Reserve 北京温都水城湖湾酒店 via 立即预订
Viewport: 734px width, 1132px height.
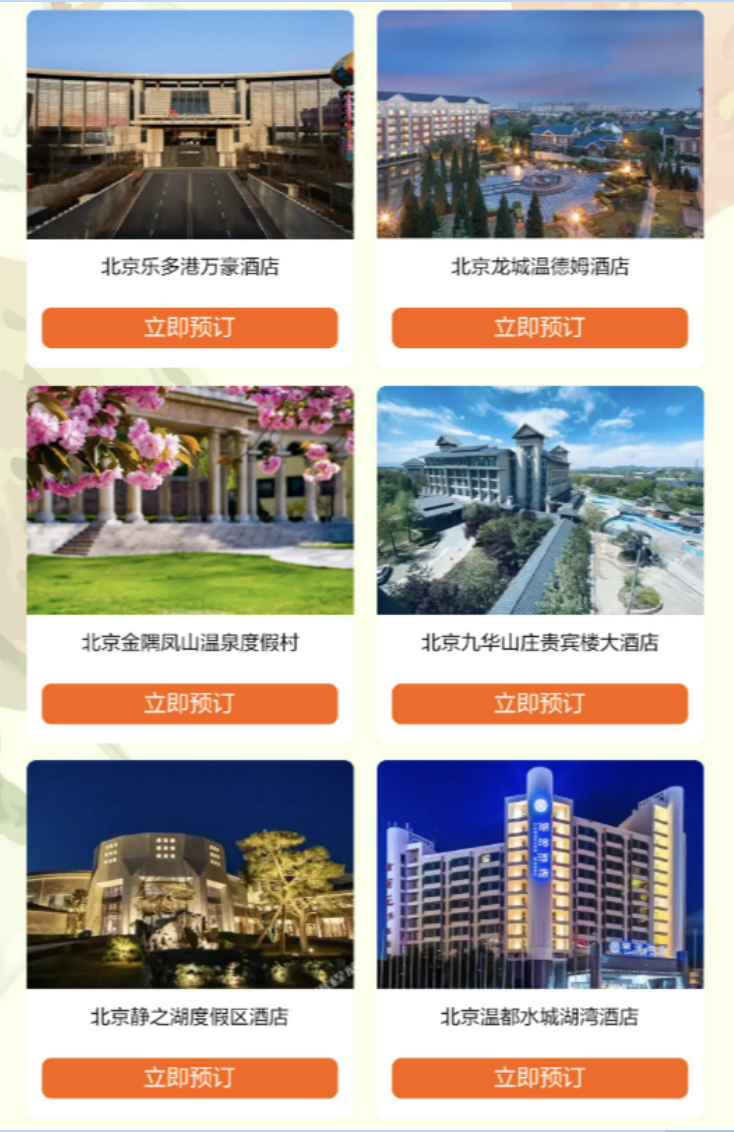click(539, 1078)
